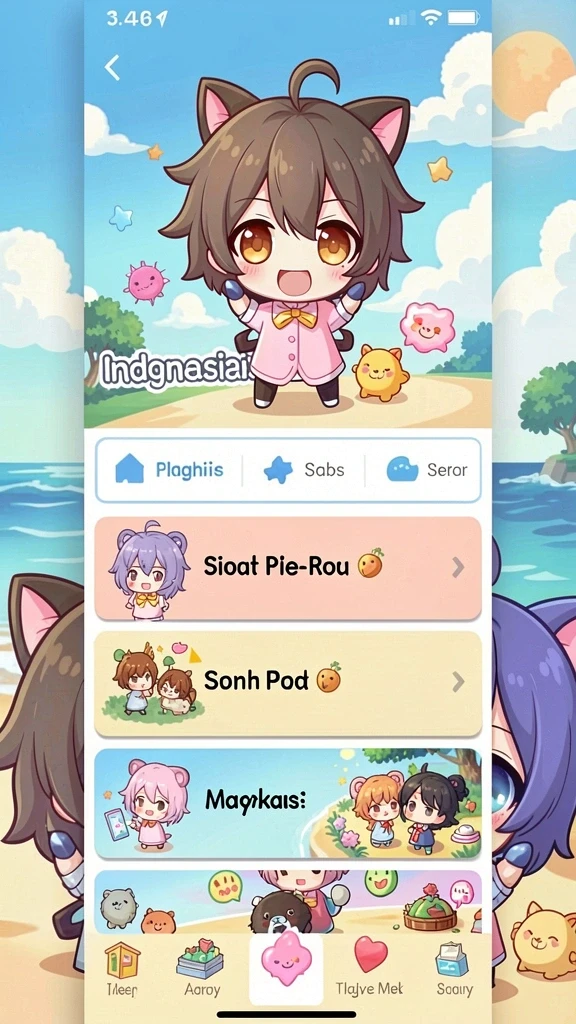Open the Sonh Pod row

(288, 683)
